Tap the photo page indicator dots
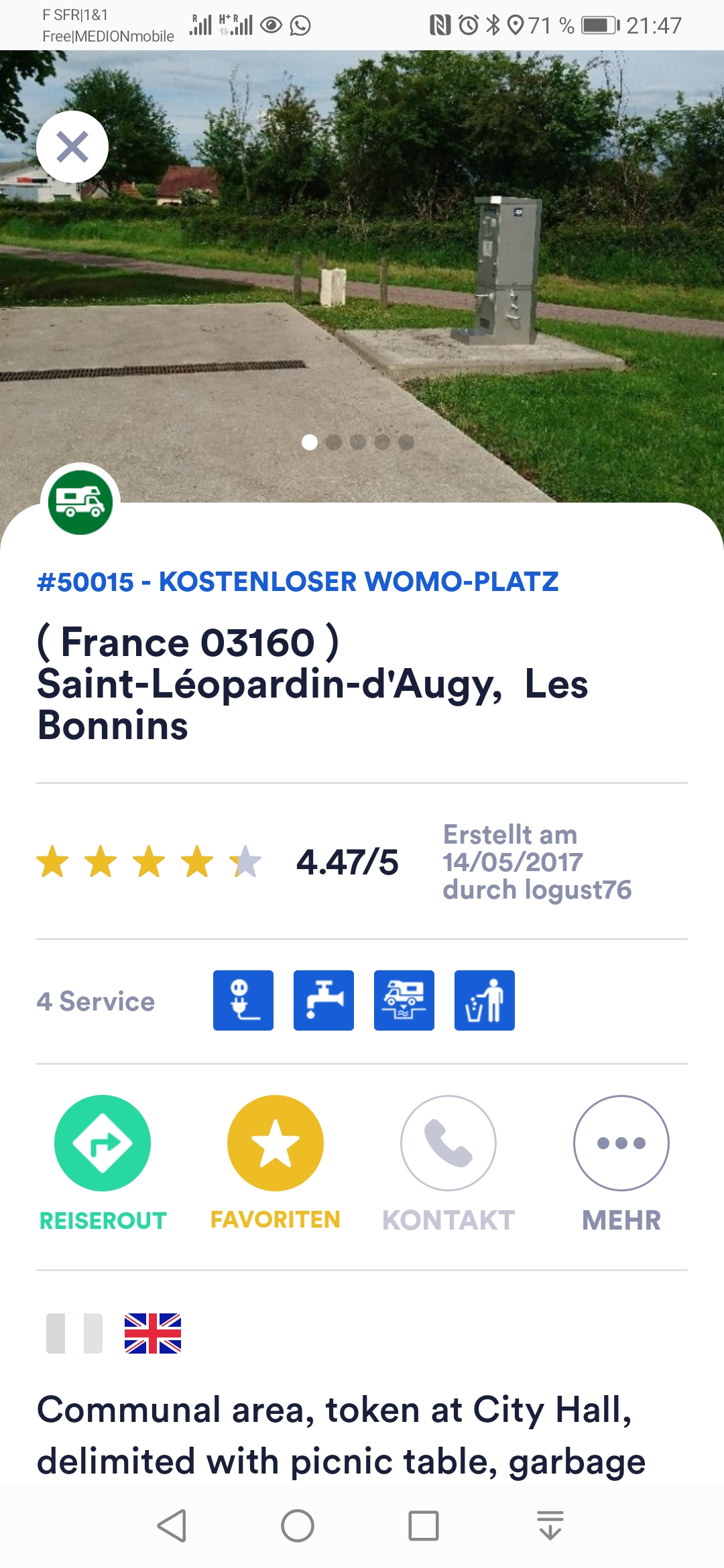724x1568 pixels. [x=358, y=442]
